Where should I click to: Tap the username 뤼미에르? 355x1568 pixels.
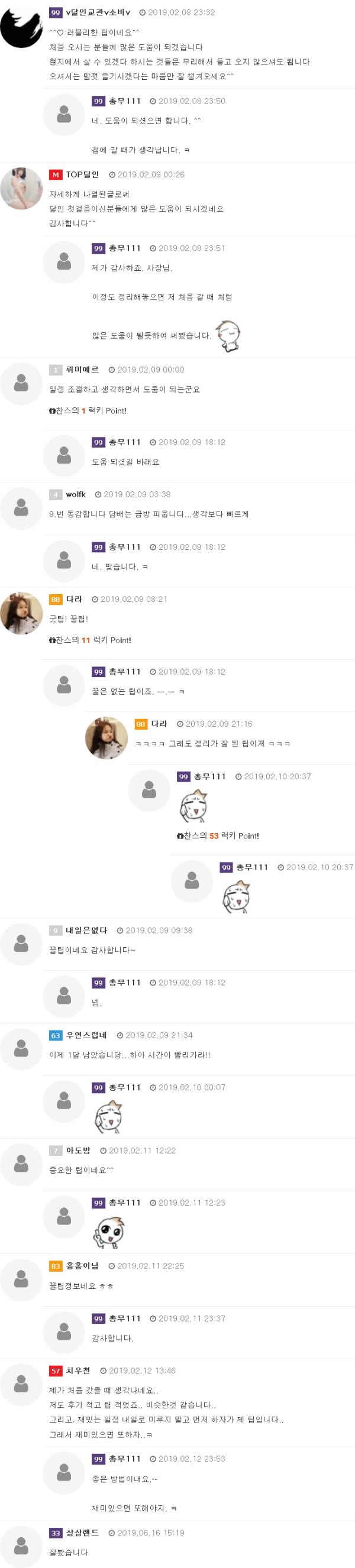tap(82, 370)
